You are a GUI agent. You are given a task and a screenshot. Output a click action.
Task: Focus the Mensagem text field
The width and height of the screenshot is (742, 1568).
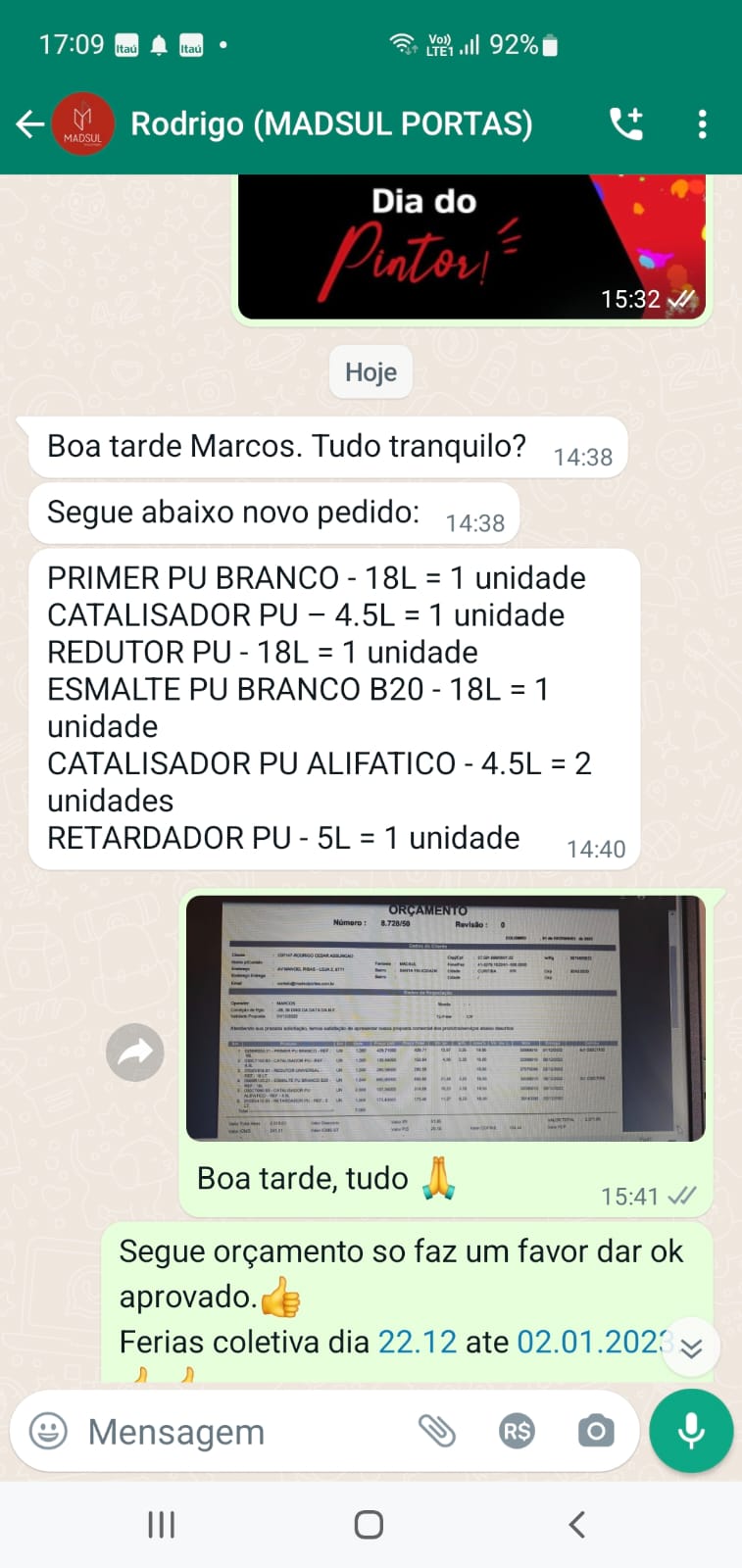click(x=235, y=1432)
